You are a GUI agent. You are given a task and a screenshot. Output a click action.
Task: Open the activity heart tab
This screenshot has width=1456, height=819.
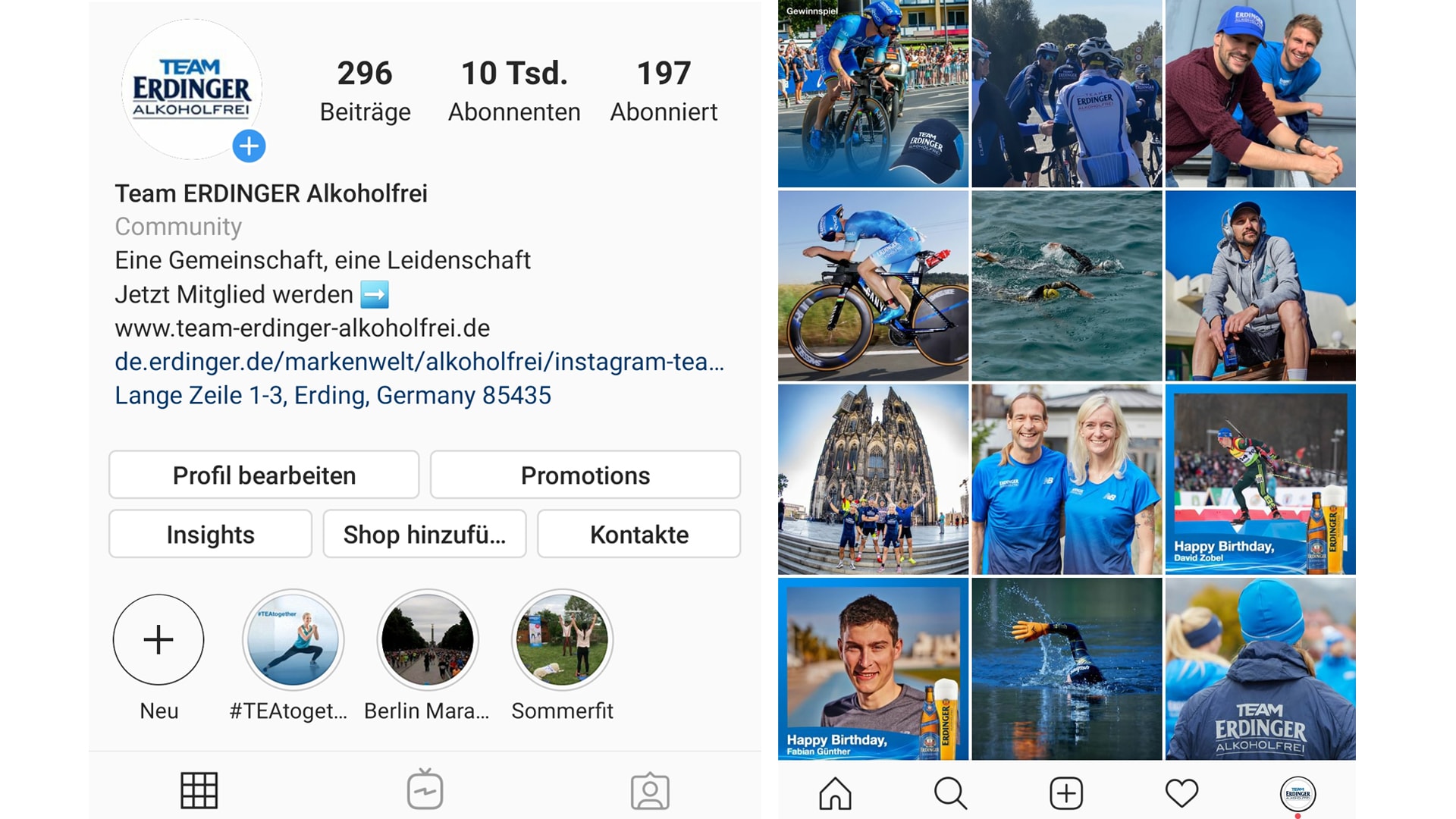click(1181, 793)
